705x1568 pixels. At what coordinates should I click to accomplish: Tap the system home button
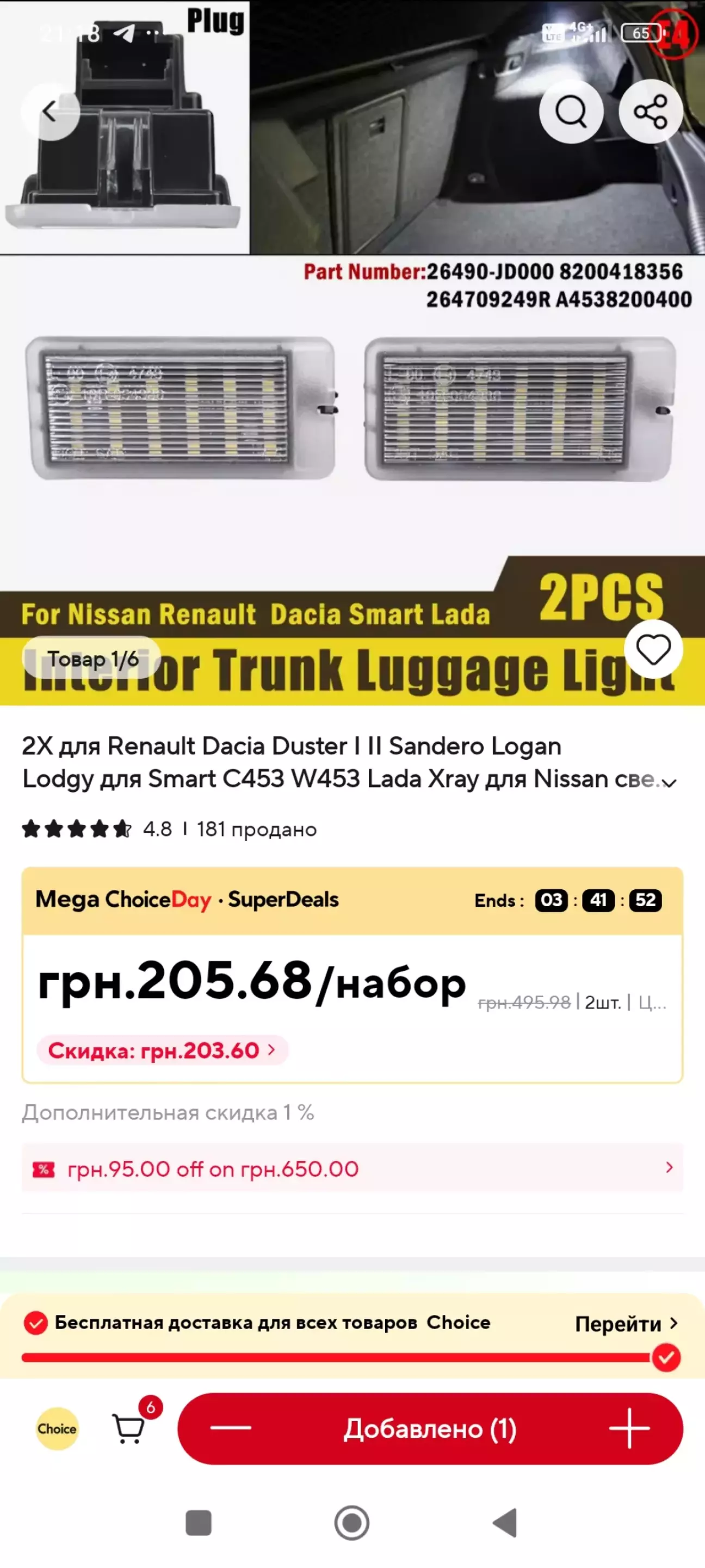(x=351, y=1523)
